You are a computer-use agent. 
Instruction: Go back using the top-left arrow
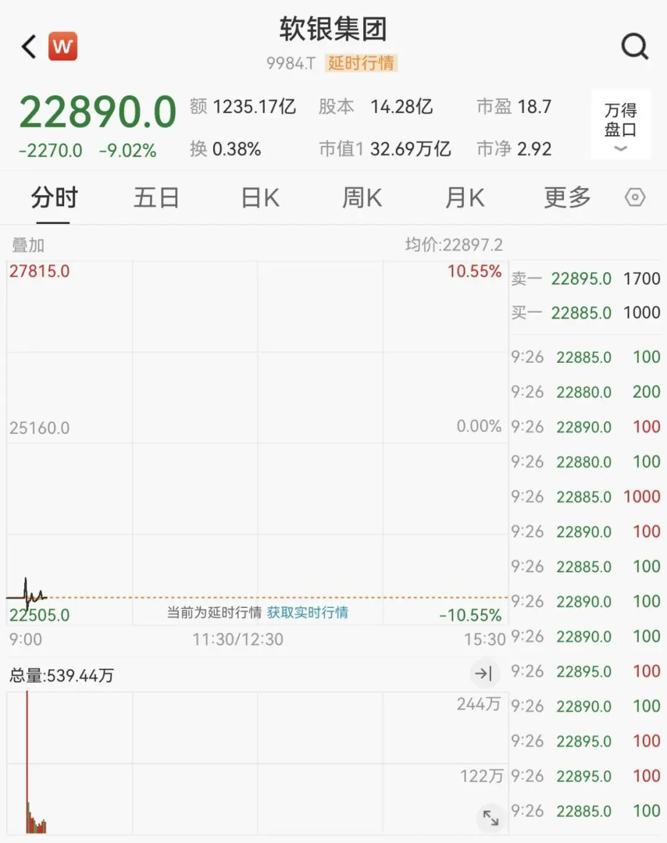28,46
